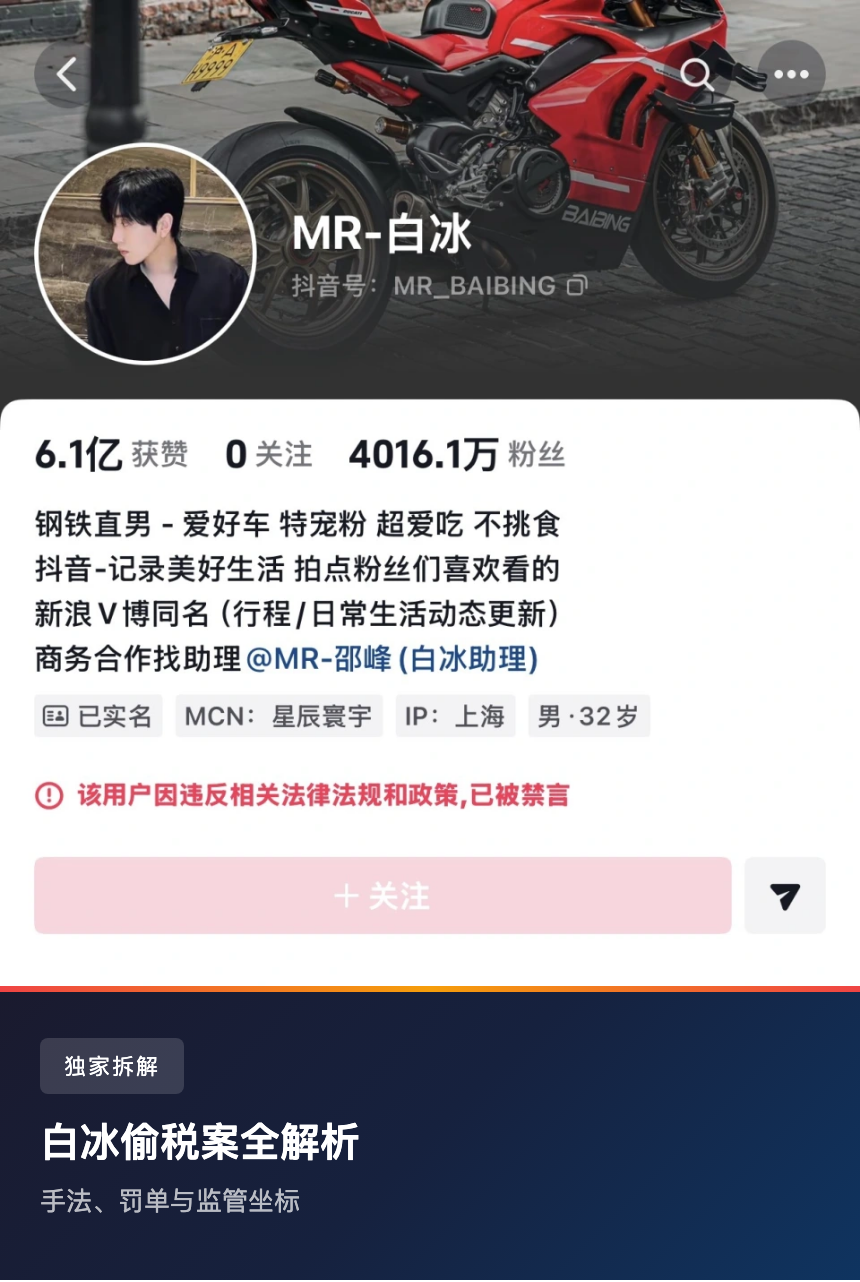Open the search icon
This screenshot has width=860, height=1282.
[697, 74]
